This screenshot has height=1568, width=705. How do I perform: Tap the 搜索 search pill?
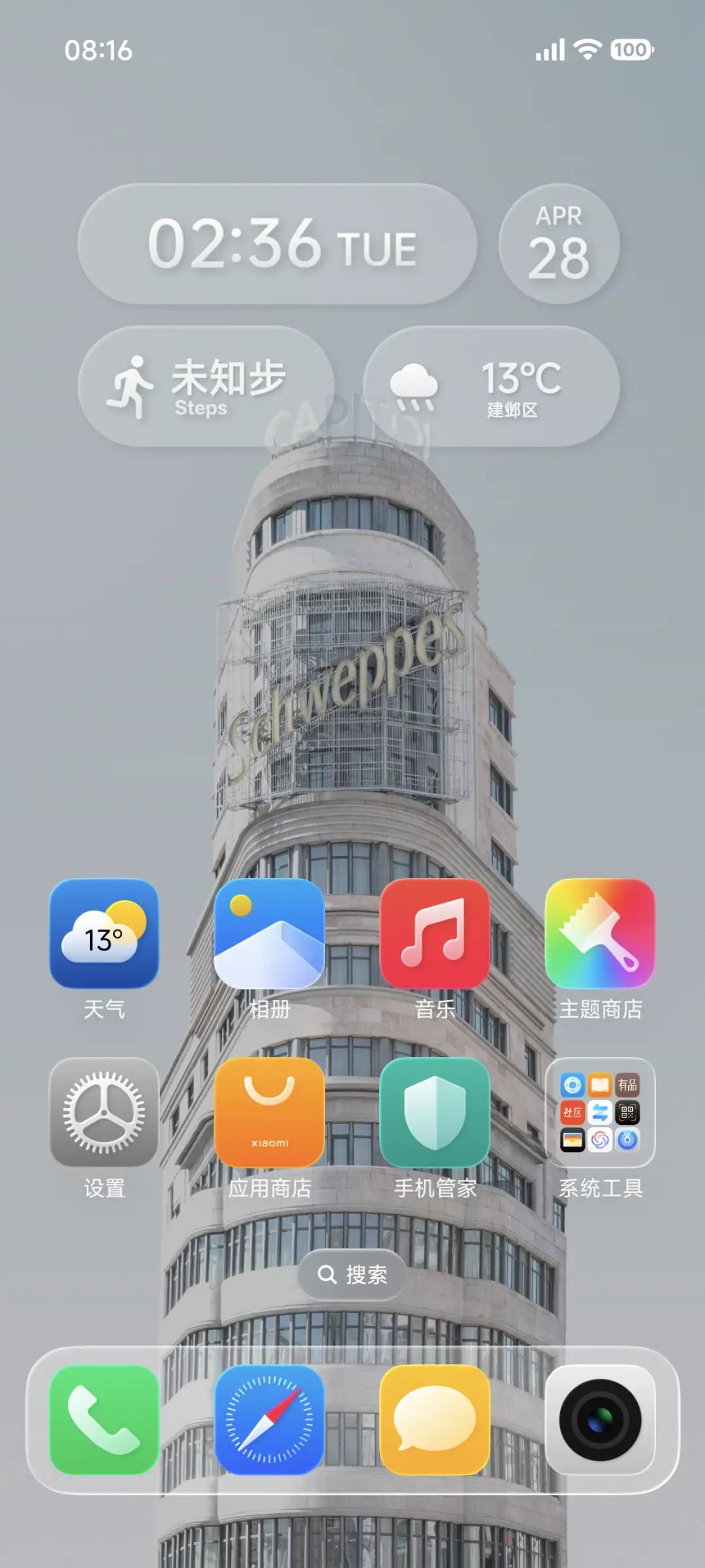tap(352, 1274)
